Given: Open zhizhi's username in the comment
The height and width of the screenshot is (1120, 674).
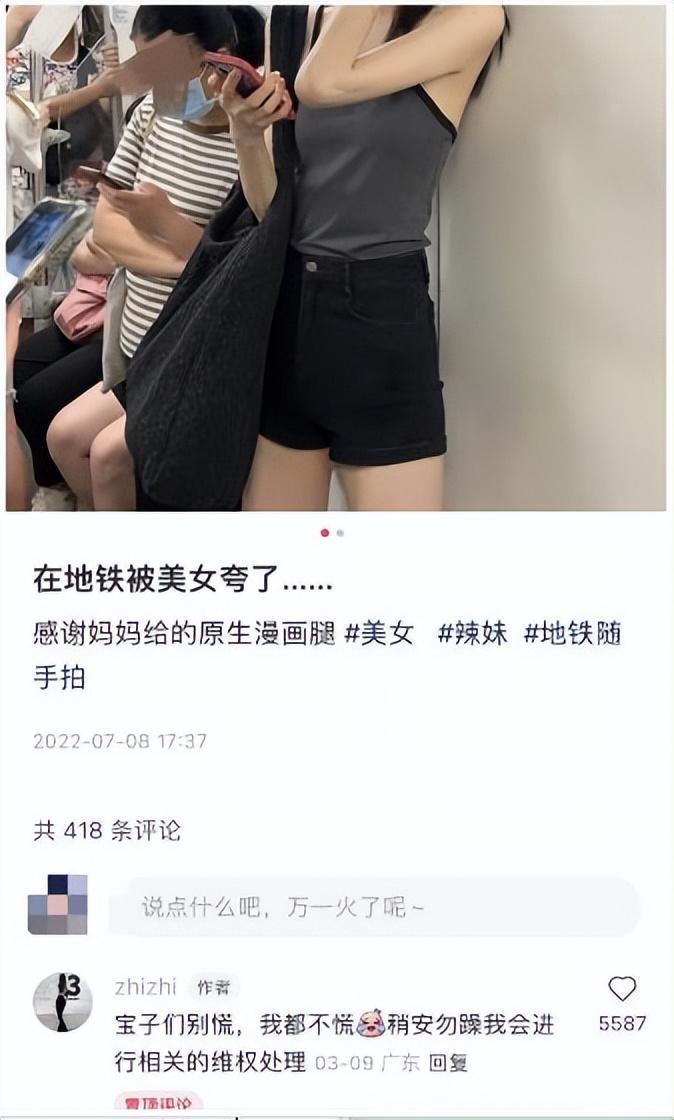Looking at the screenshot, I should (x=146, y=986).
